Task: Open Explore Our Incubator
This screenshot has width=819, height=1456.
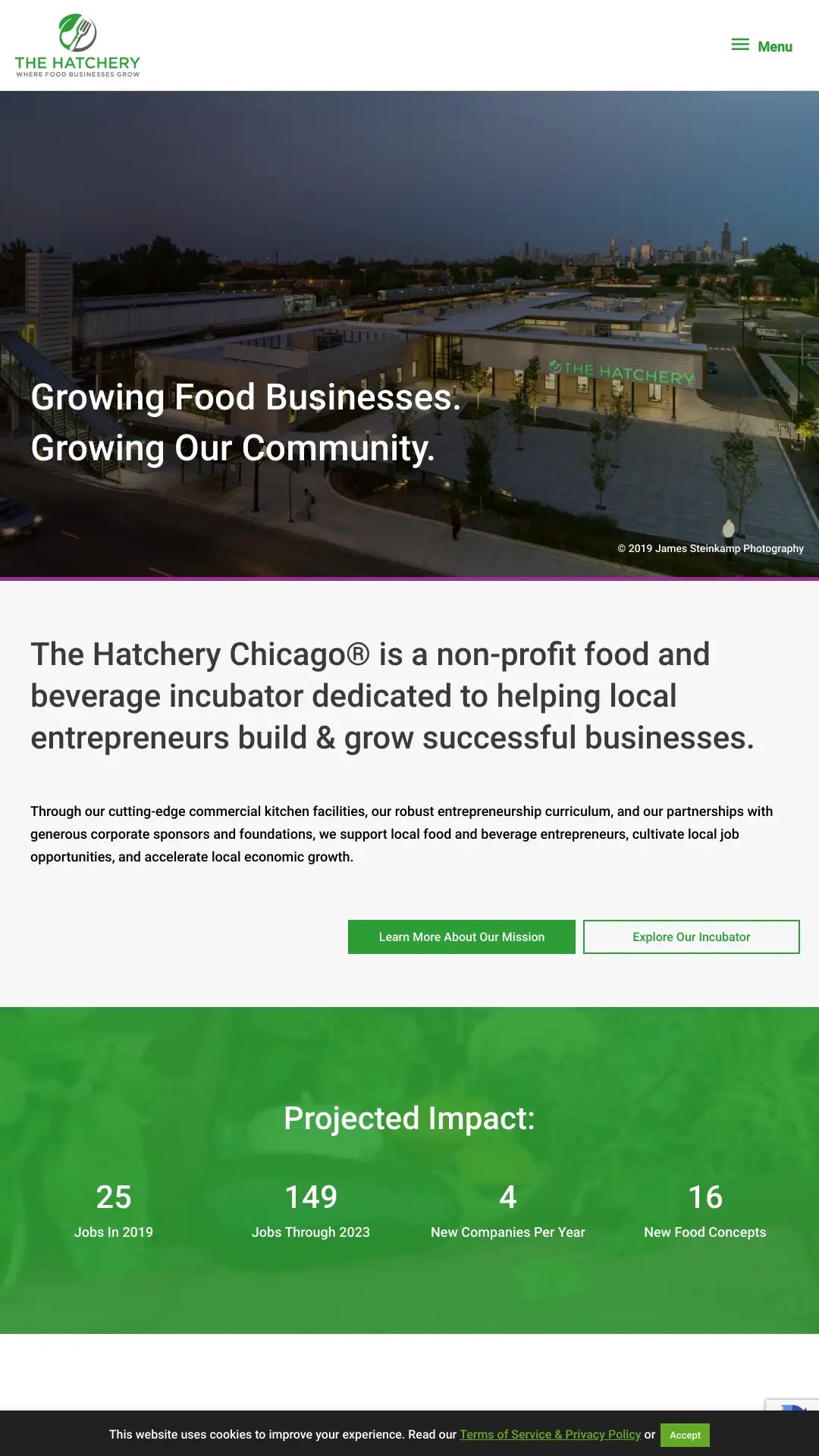Action: pos(691,937)
